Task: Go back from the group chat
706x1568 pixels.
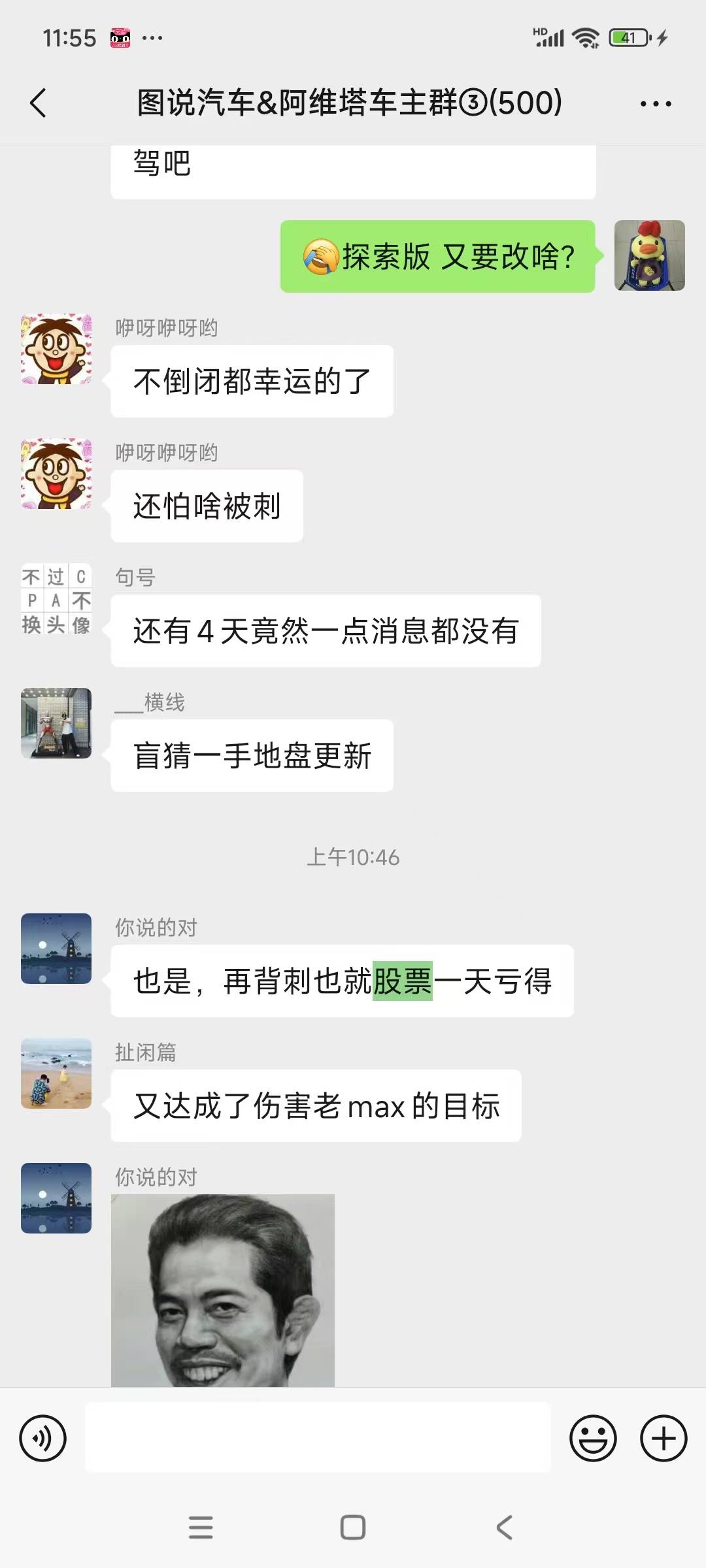Action: pos(39,103)
